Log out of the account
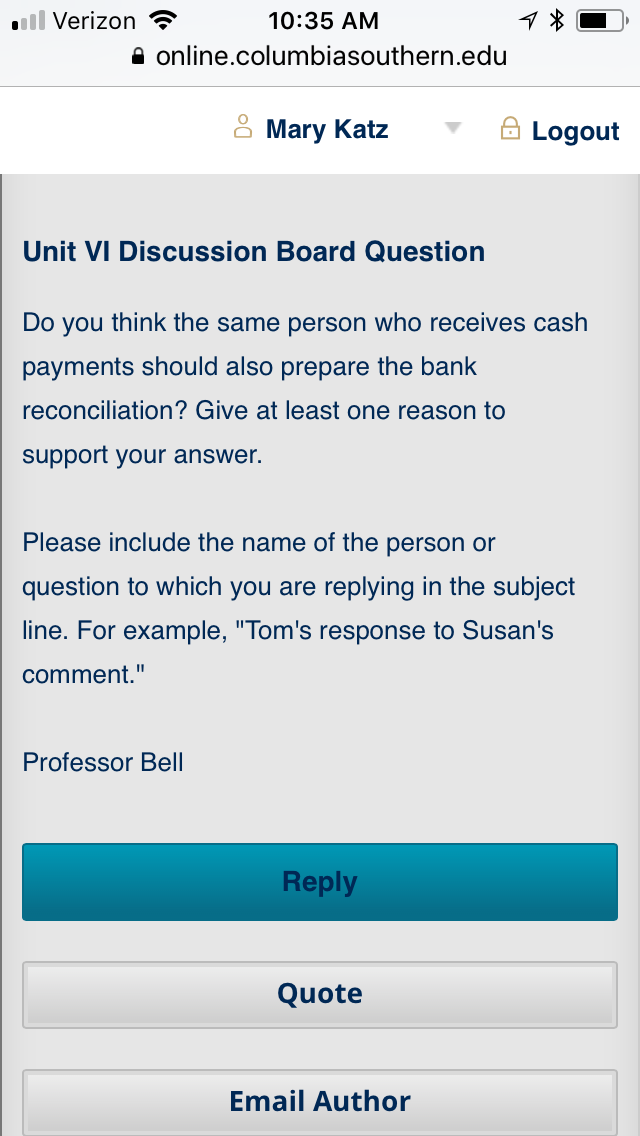Image resolution: width=640 pixels, height=1136 pixels. (x=560, y=130)
